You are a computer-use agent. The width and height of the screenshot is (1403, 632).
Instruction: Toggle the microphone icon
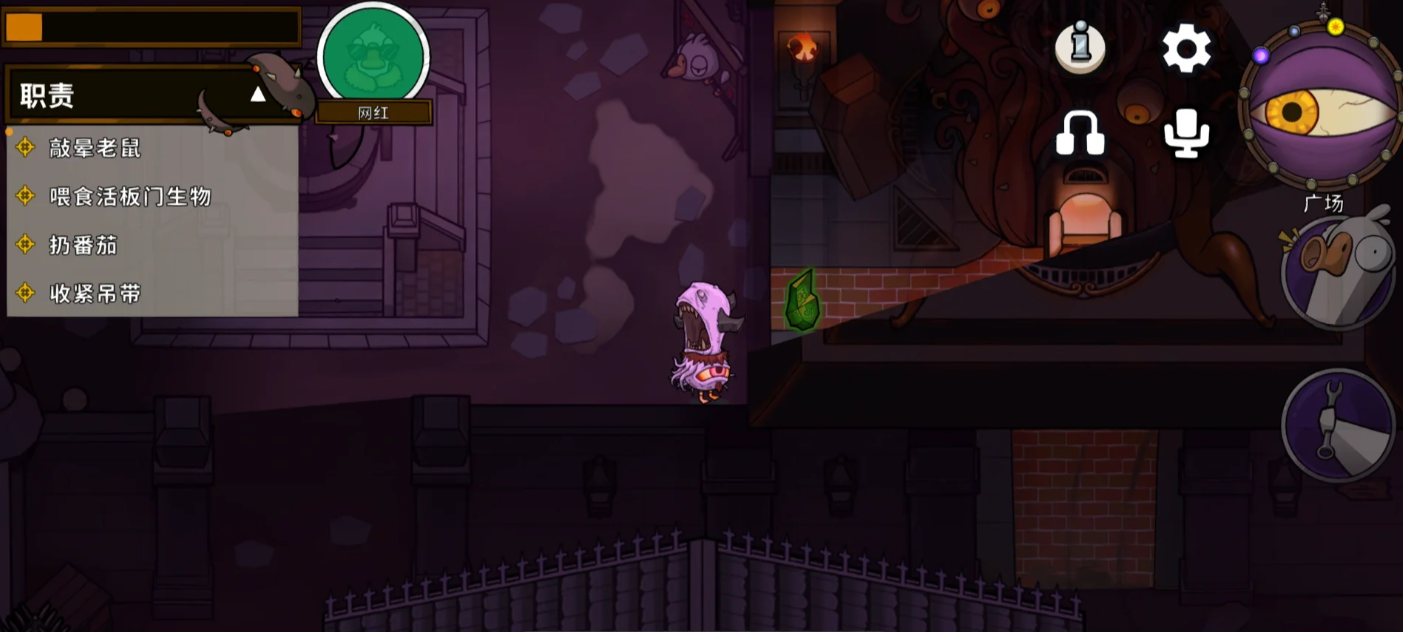(1186, 132)
